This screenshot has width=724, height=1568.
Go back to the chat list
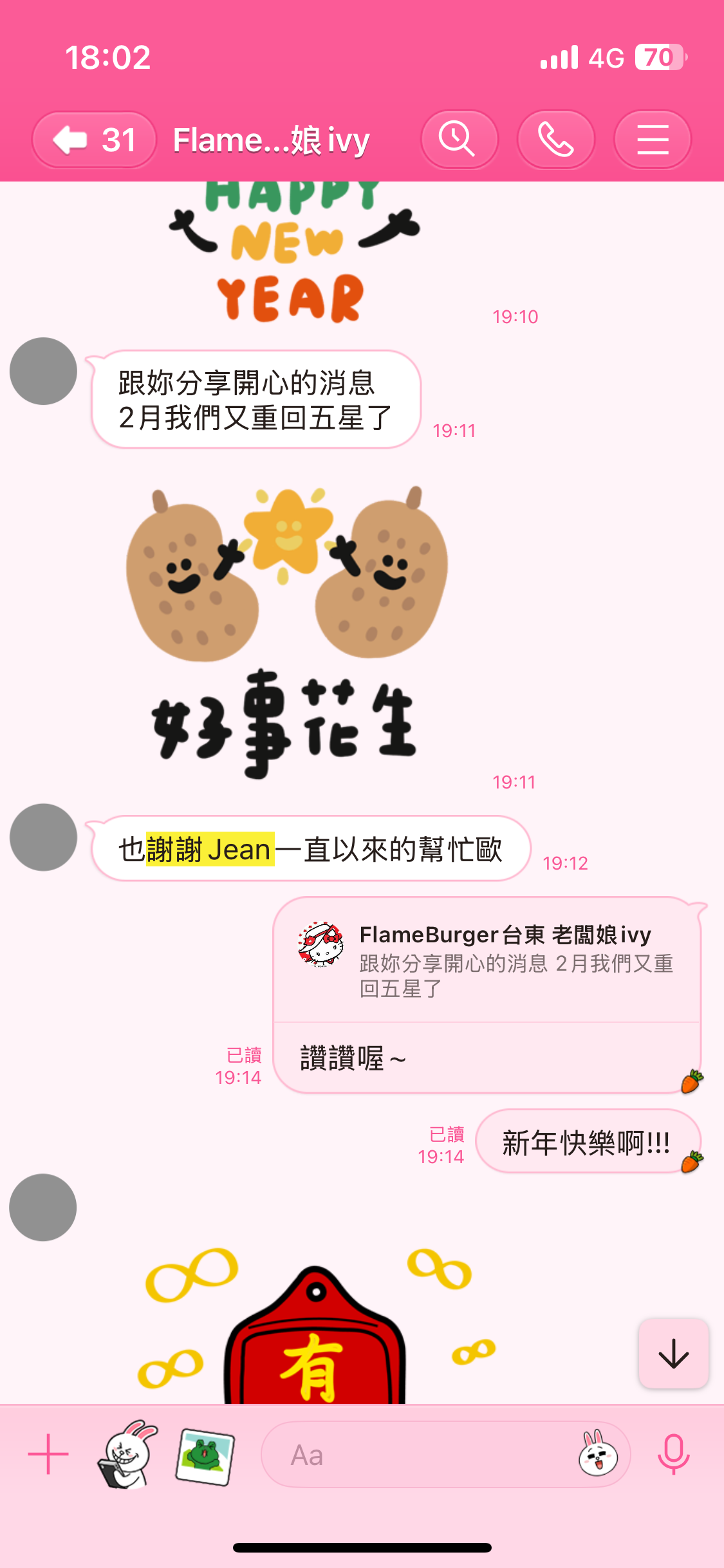point(93,140)
